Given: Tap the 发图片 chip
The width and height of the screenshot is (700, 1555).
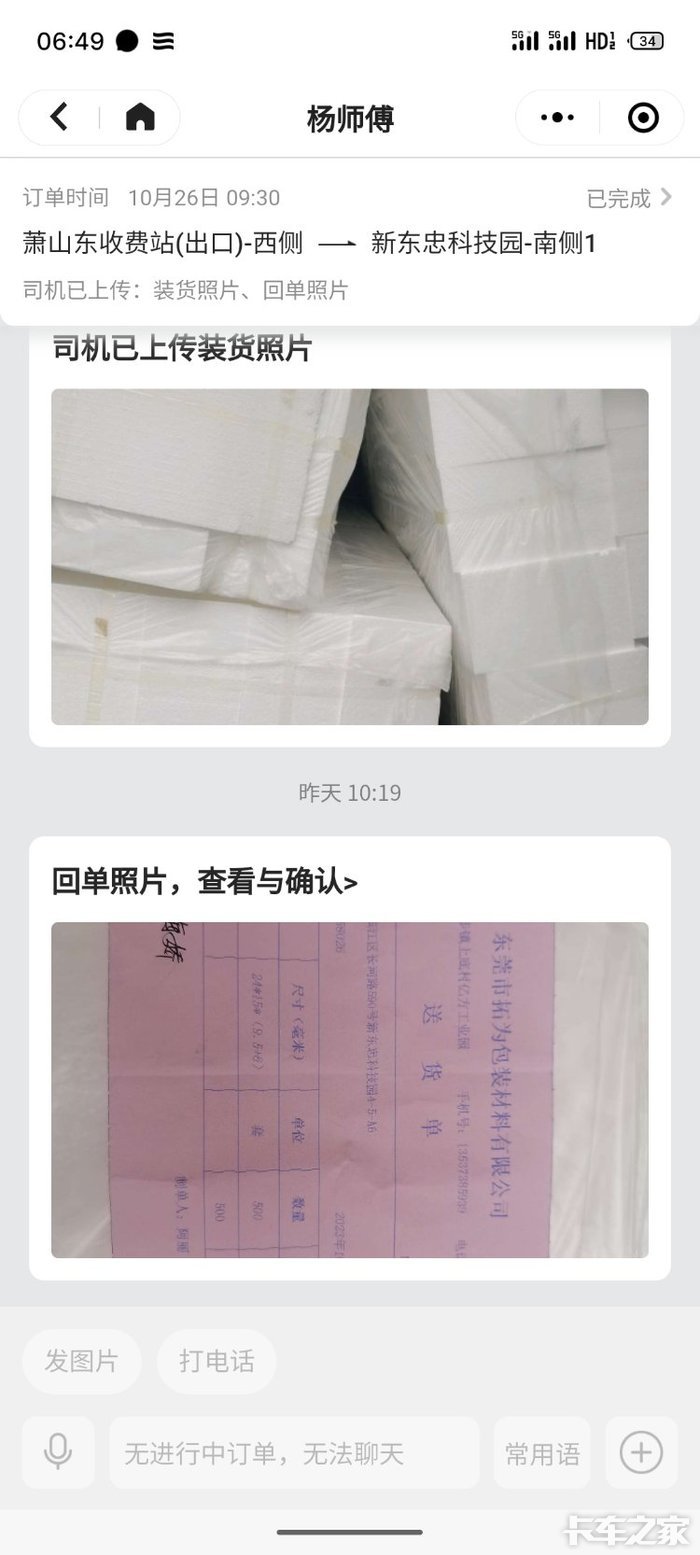Looking at the screenshot, I should (81, 1361).
